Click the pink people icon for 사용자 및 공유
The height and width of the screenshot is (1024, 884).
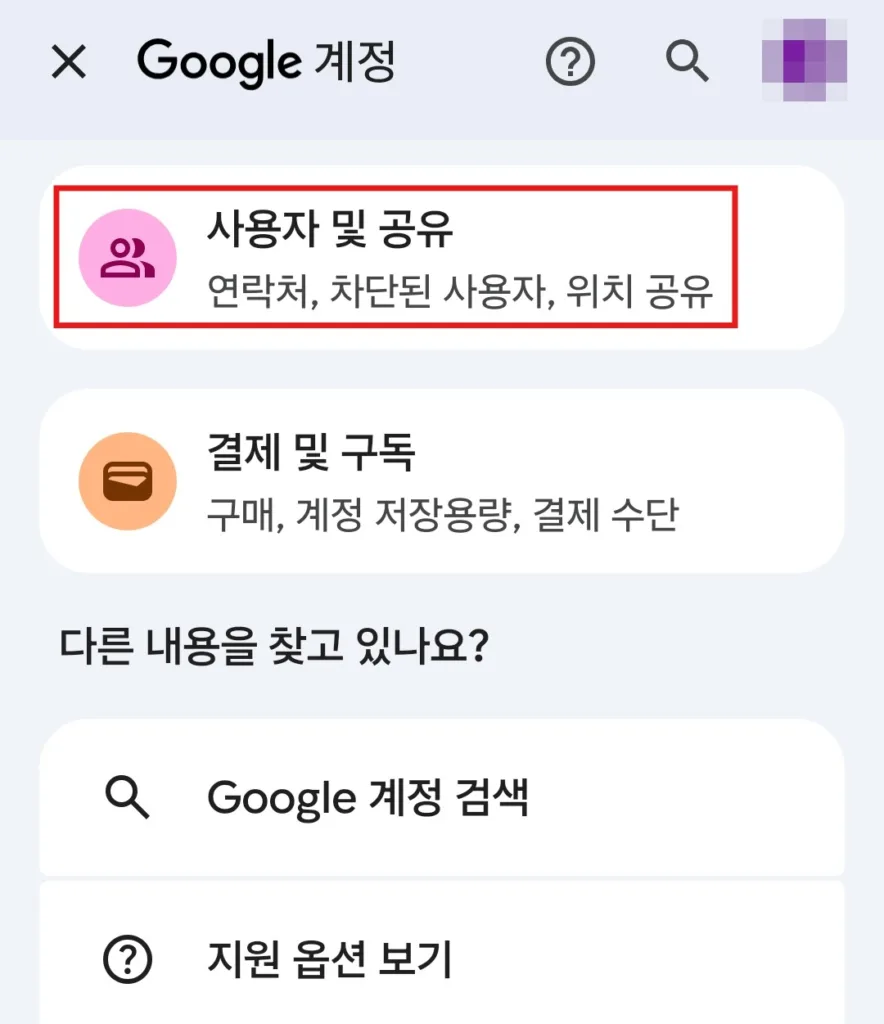pyautogui.click(x=128, y=257)
